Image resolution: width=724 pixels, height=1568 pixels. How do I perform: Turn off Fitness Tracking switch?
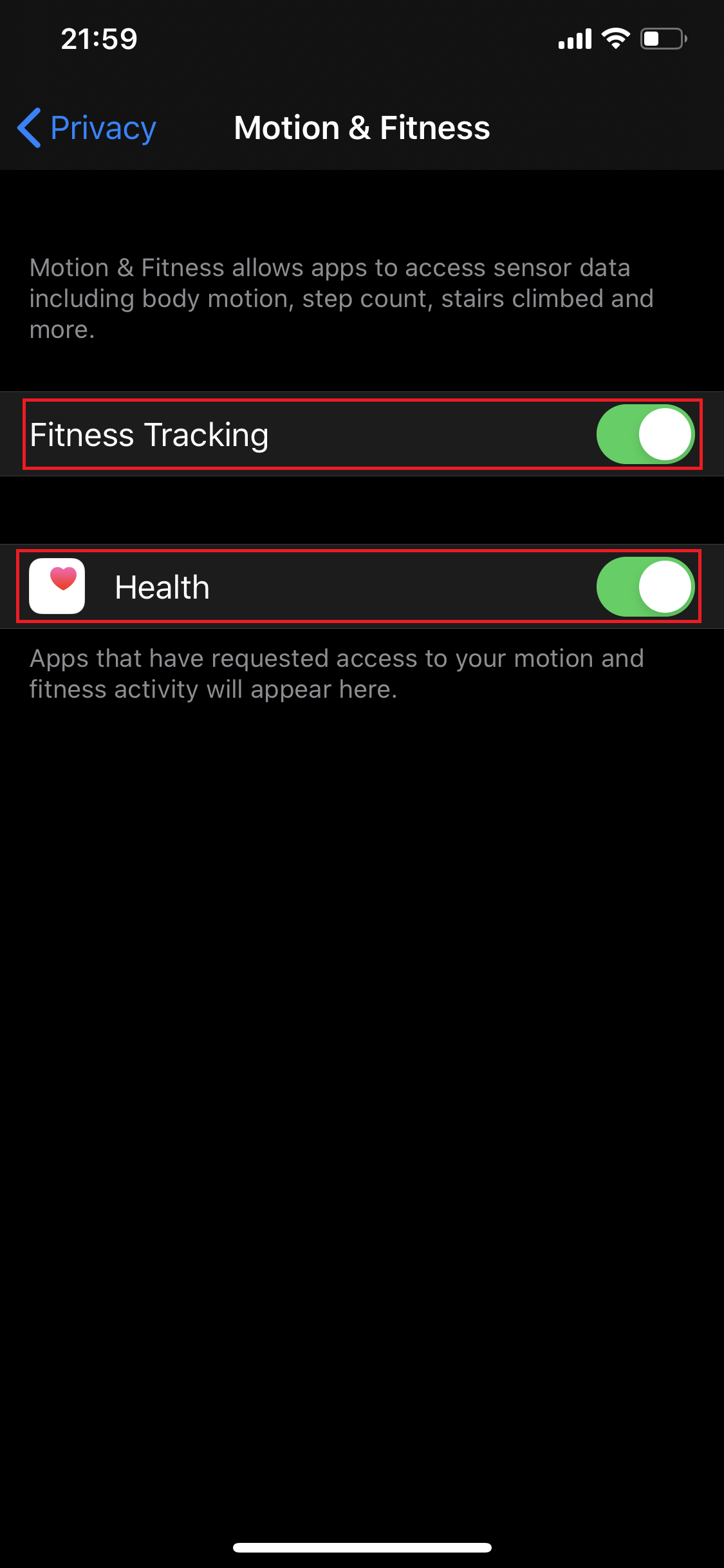(645, 434)
